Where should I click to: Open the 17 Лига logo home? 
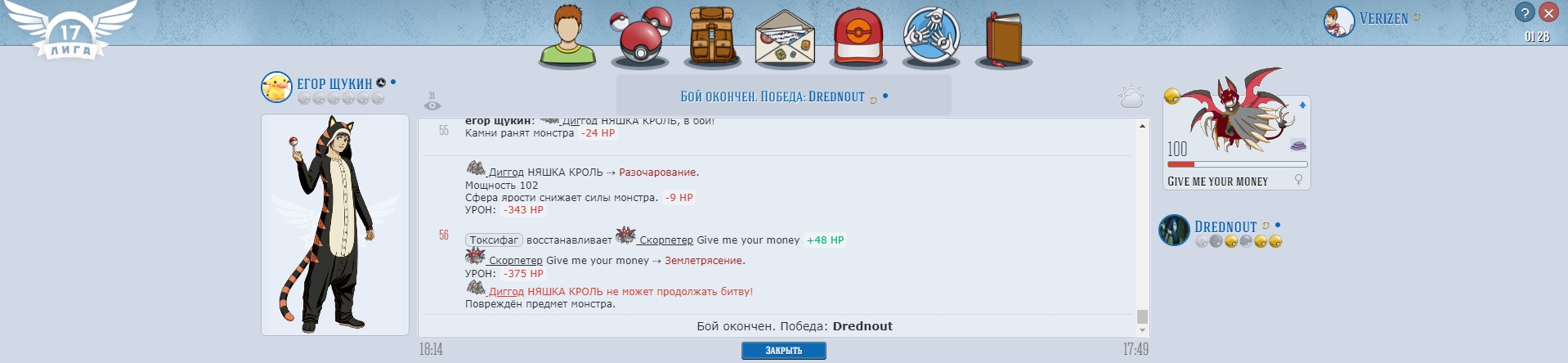click(x=71, y=33)
